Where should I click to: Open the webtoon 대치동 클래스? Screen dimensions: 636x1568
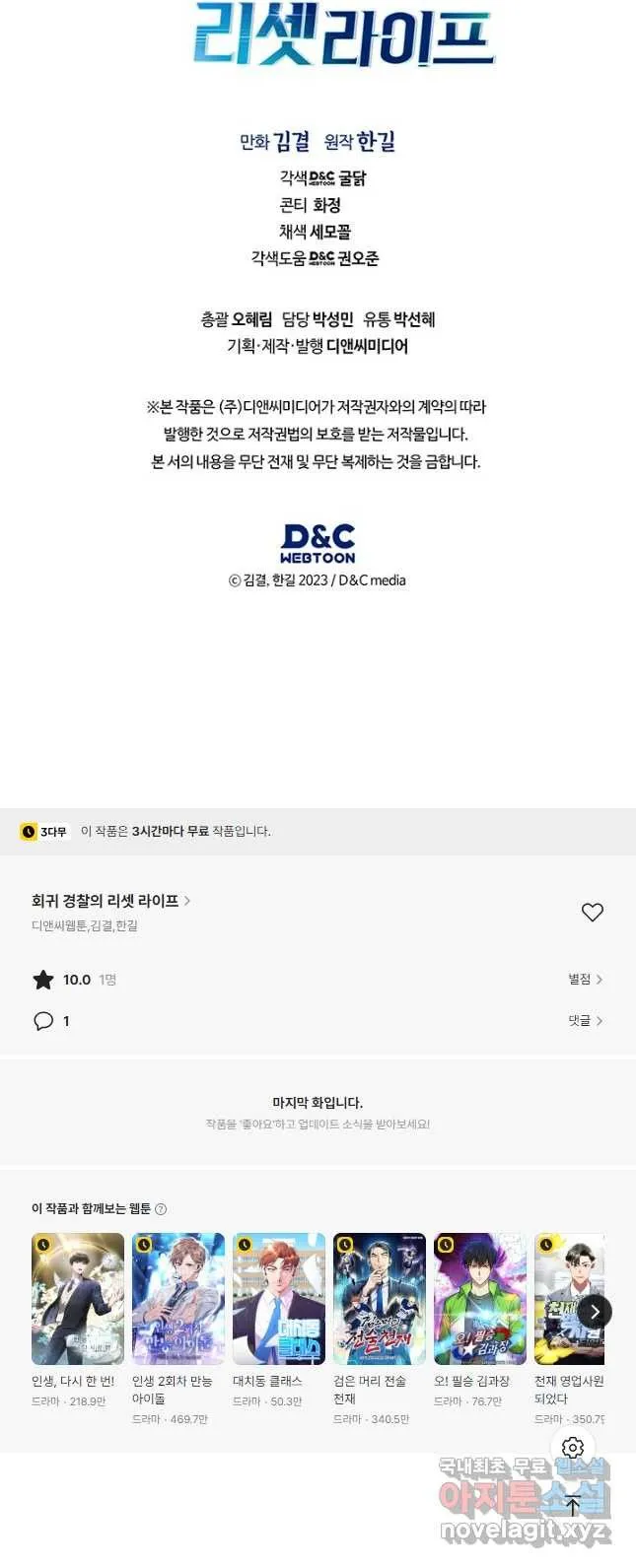pyautogui.click(x=279, y=1299)
